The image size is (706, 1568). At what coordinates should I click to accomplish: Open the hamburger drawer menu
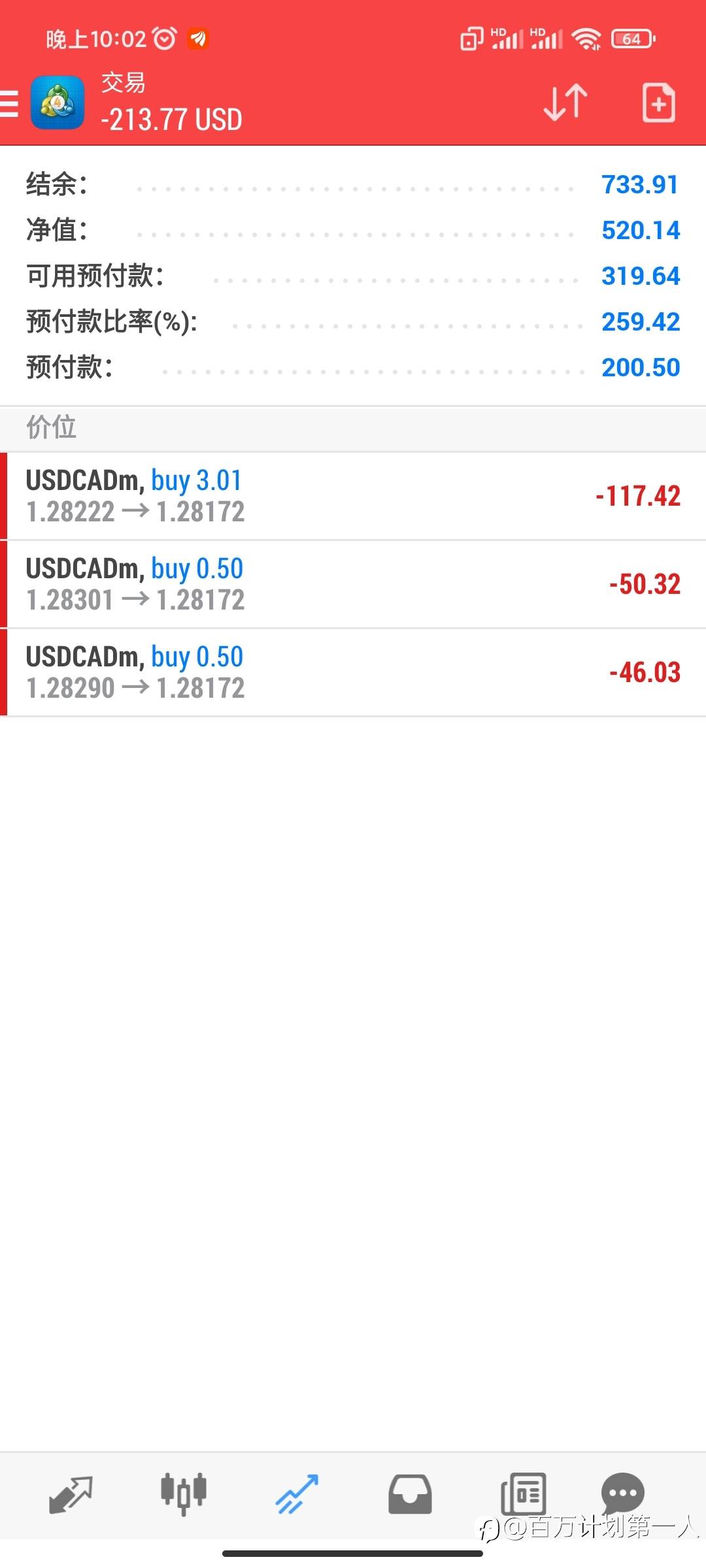click(9, 103)
